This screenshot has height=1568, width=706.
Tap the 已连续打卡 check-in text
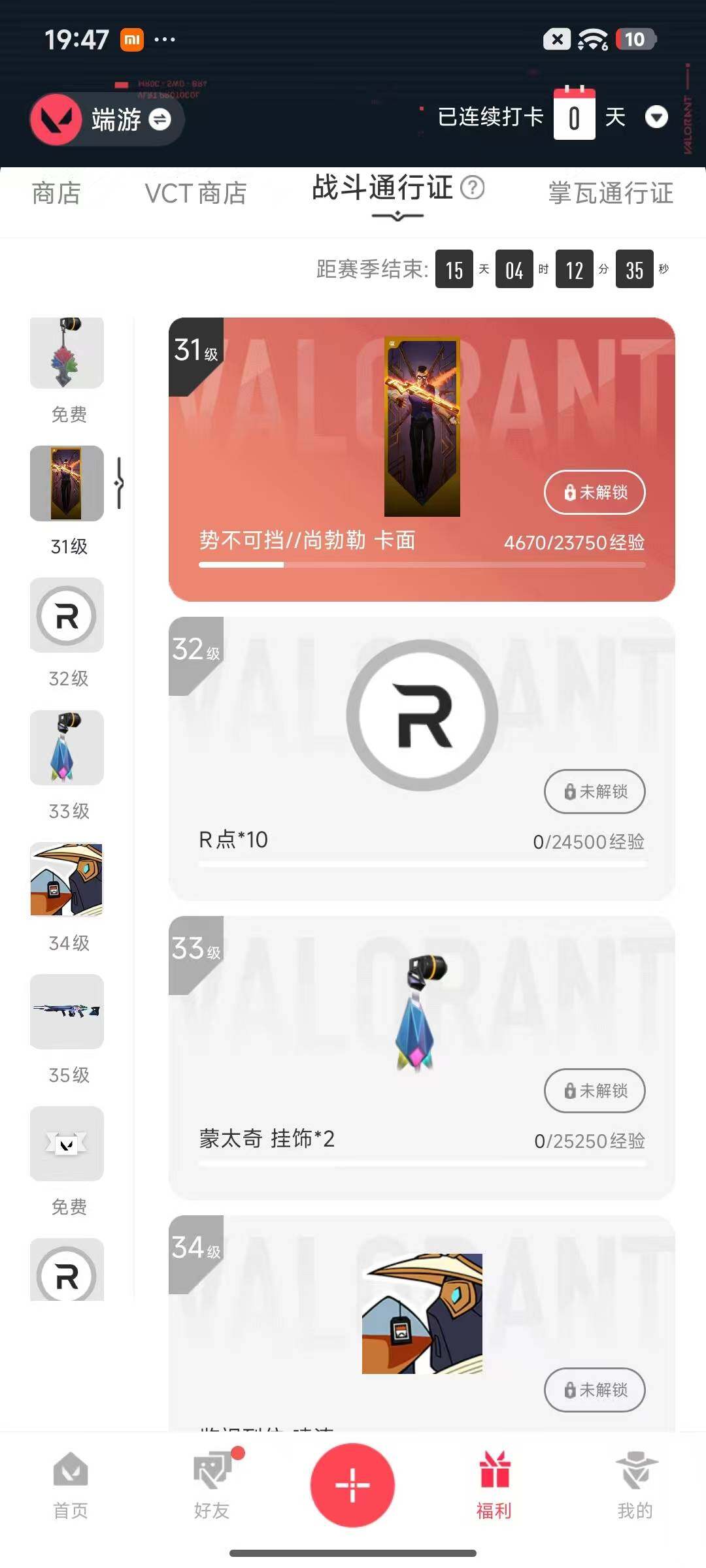pyautogui.click(x=489, y=118)
